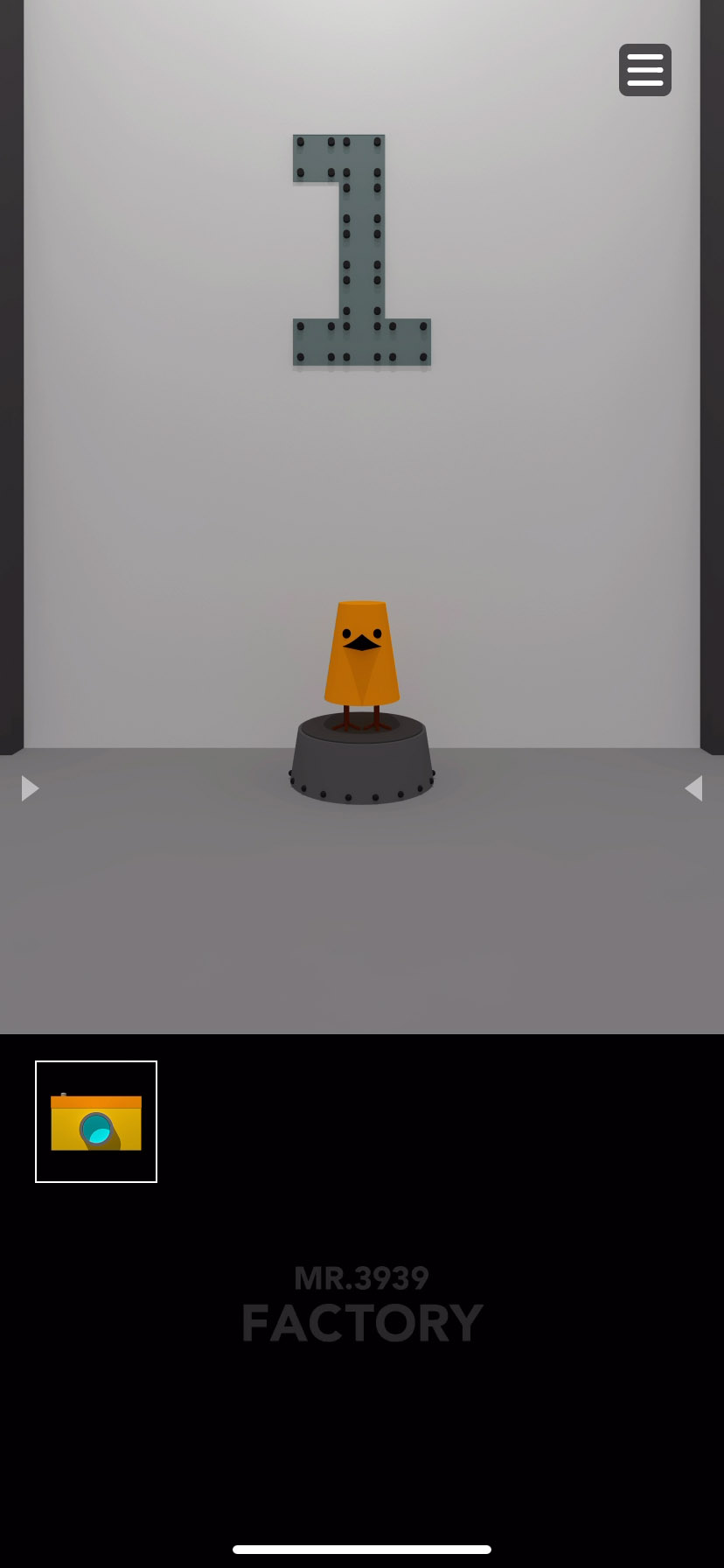Screen dimensions: 724x1568
Task: Inspect the riveted metal number plate
Action: pyautogui.click(x=362, y=251)
